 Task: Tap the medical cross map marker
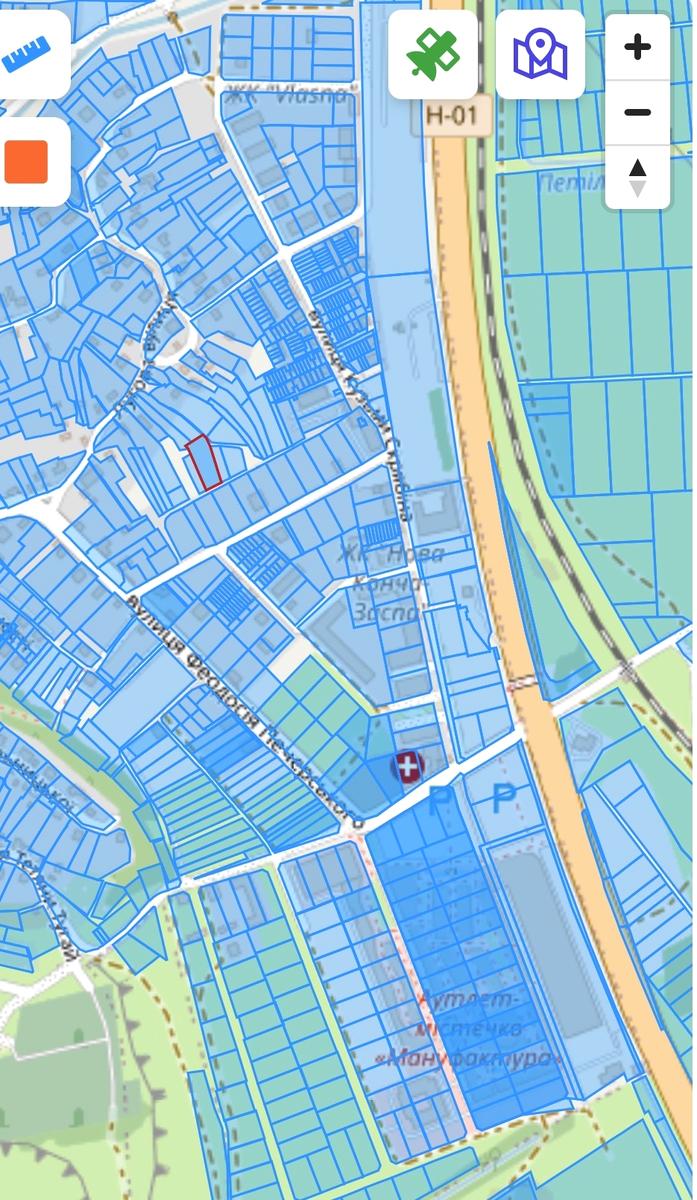click(408, 768)
